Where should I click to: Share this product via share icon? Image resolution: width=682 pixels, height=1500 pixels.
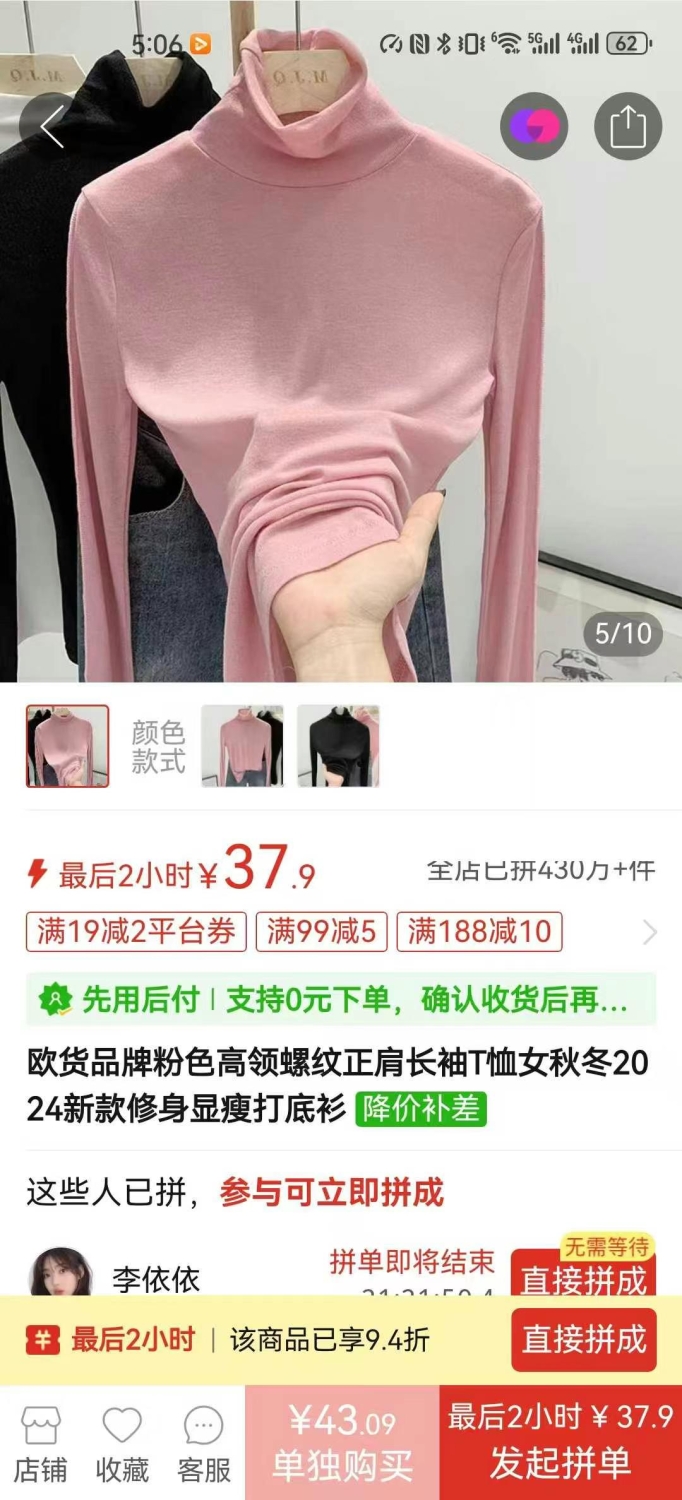[628, 127]
